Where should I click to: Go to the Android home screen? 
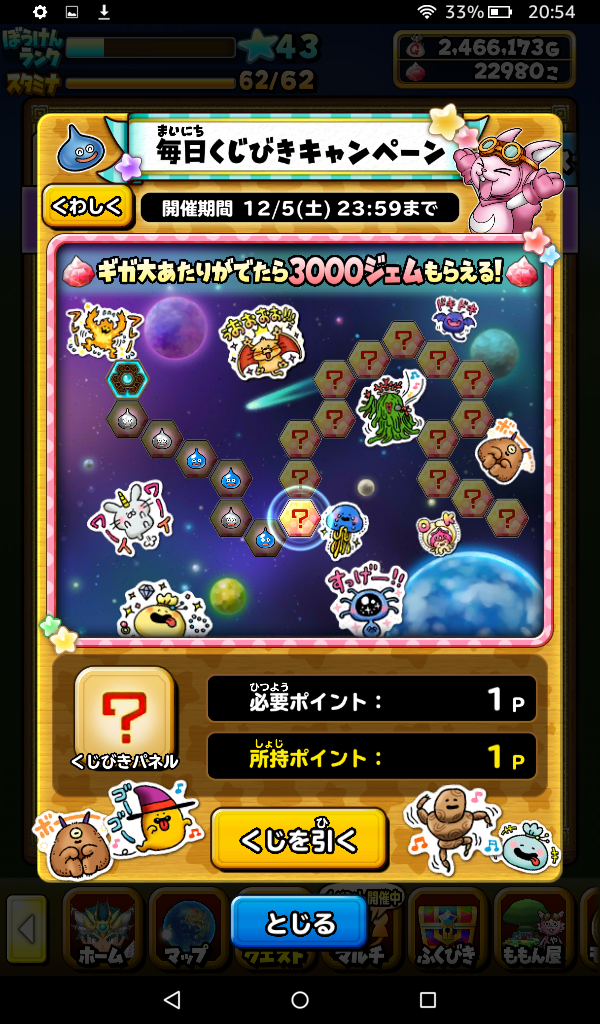coord(300,999)
